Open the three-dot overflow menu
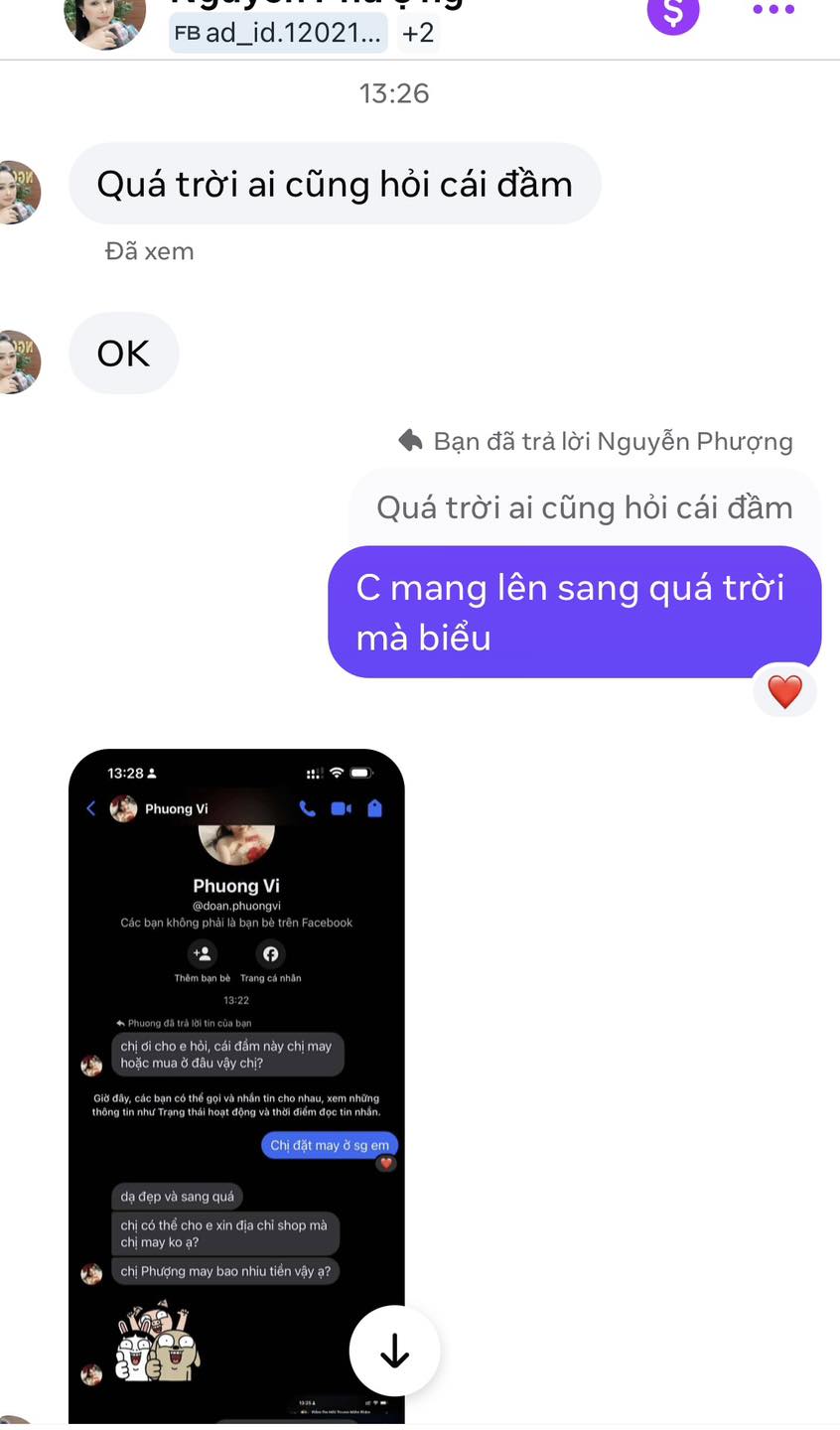 click(772, 10)
